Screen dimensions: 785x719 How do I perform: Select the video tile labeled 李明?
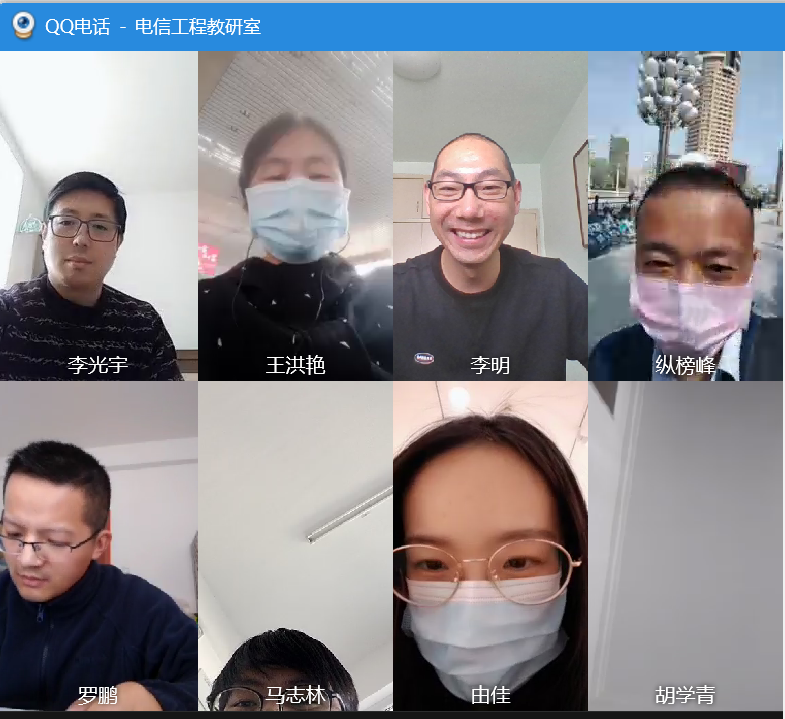coord(490,216)
